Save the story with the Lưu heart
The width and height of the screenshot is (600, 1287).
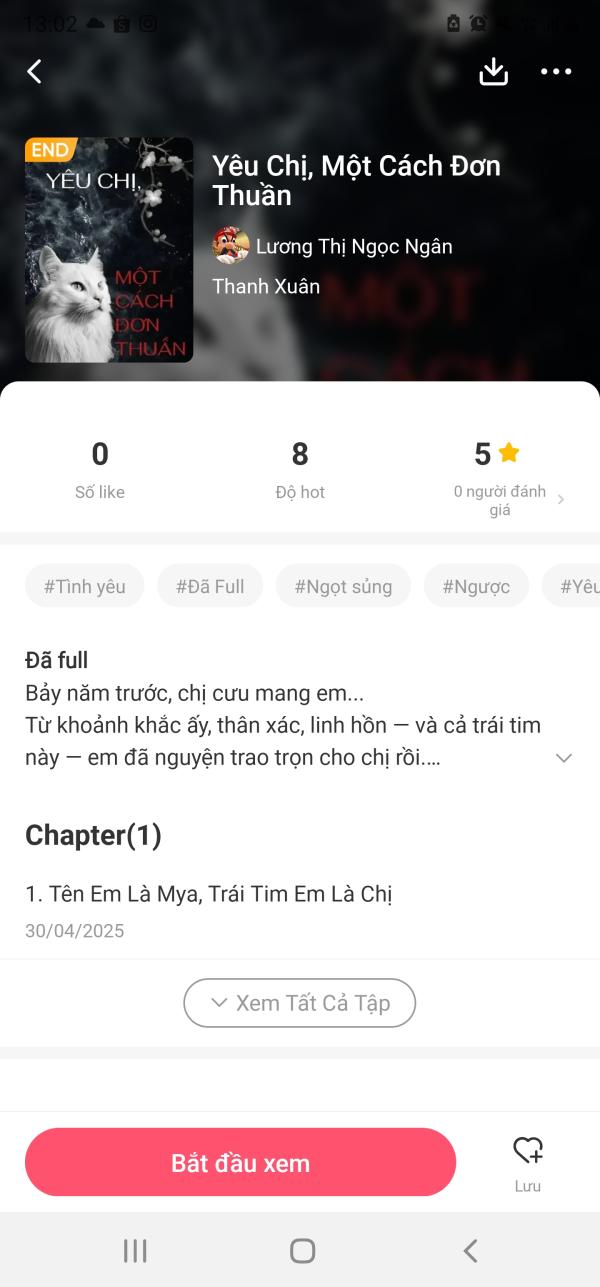tap(528, 1163)
